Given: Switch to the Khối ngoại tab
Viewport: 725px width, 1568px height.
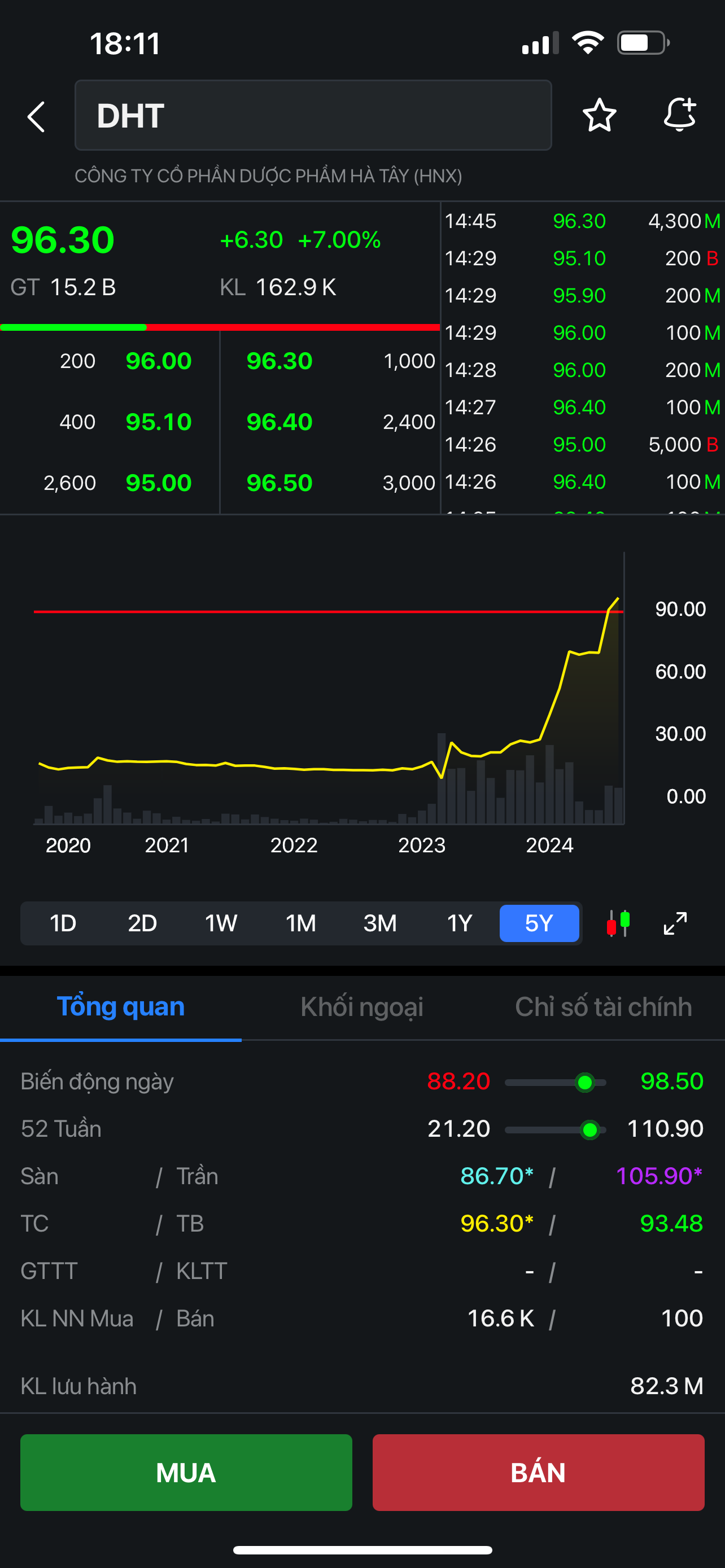Looking at the screenshot, I should 361,1007.
